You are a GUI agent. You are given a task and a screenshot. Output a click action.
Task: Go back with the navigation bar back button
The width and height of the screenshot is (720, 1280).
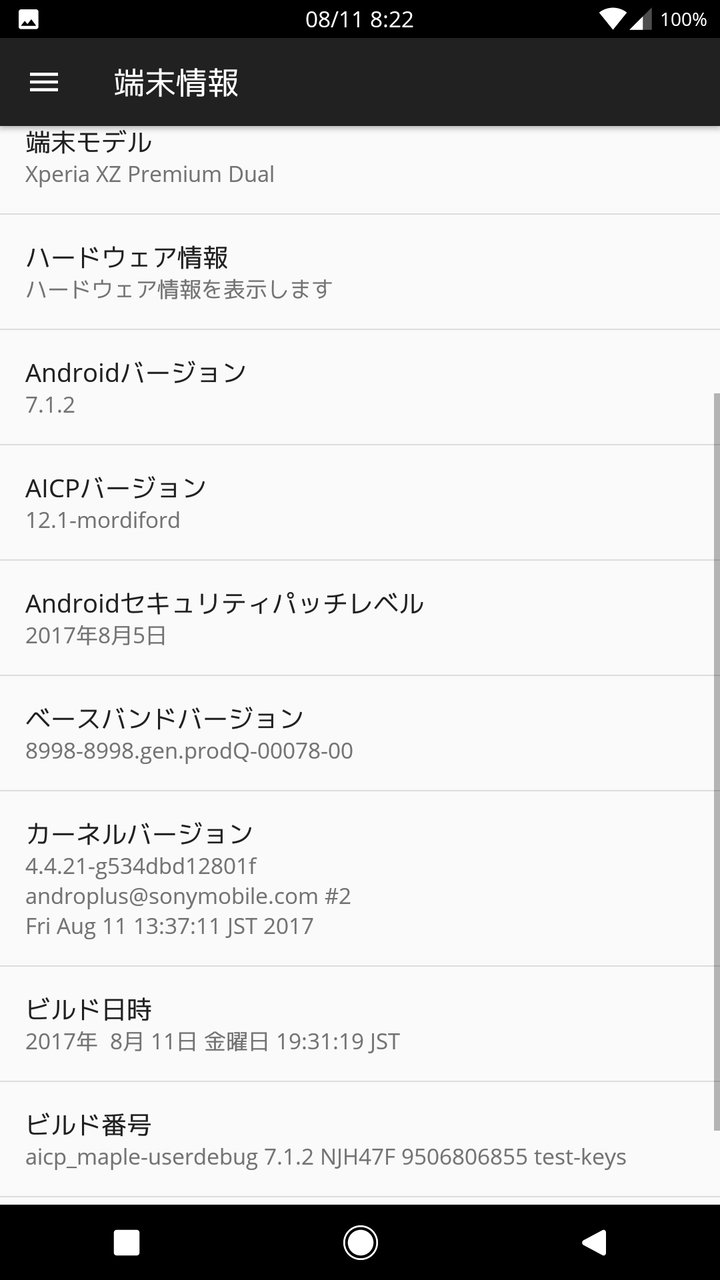tap(594, 1242)
